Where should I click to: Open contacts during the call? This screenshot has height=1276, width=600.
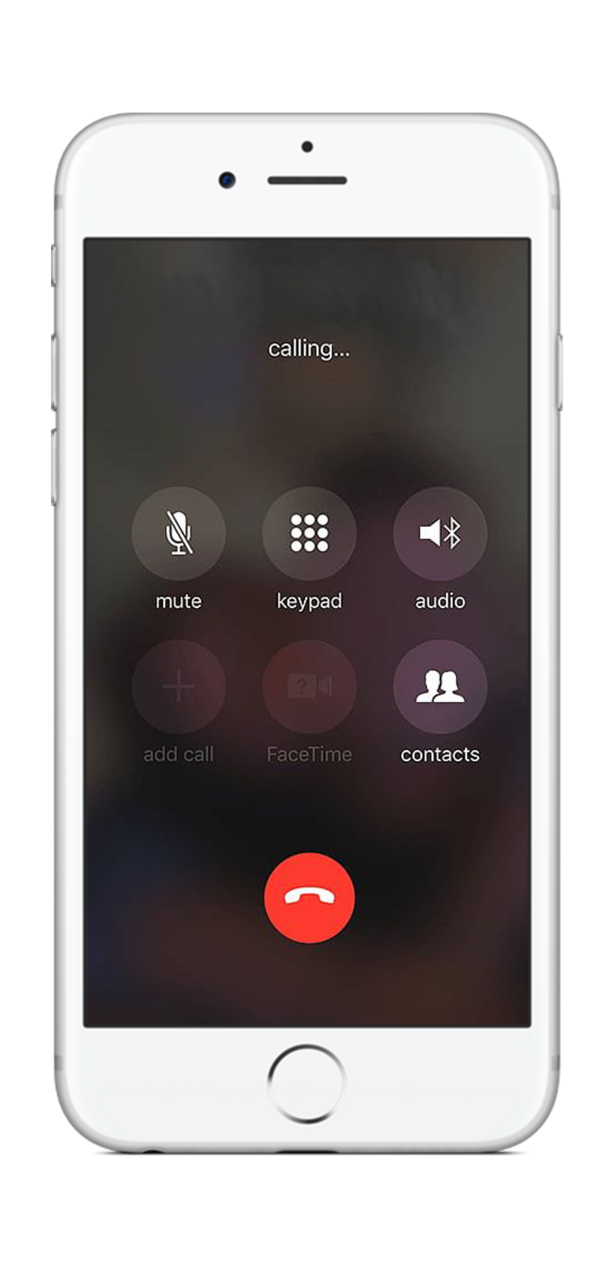(440, 687)
